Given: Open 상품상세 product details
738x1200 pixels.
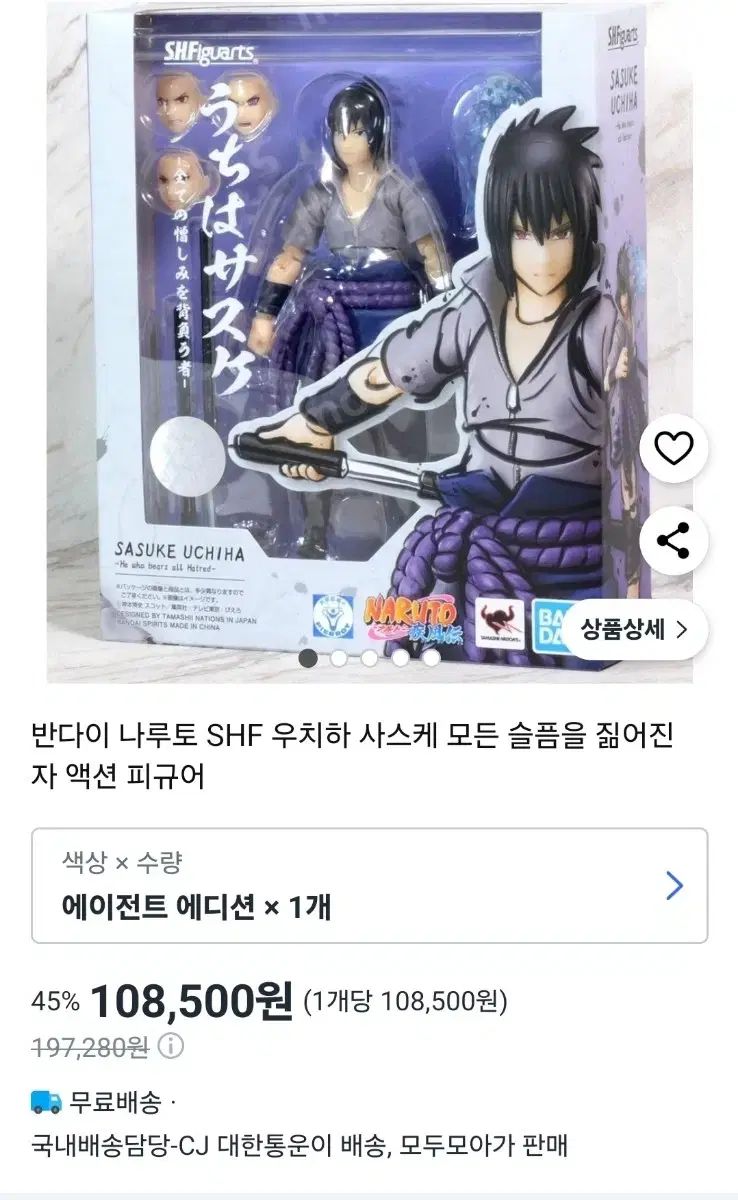Looking at the screenshot, I should tap(636, 629).
